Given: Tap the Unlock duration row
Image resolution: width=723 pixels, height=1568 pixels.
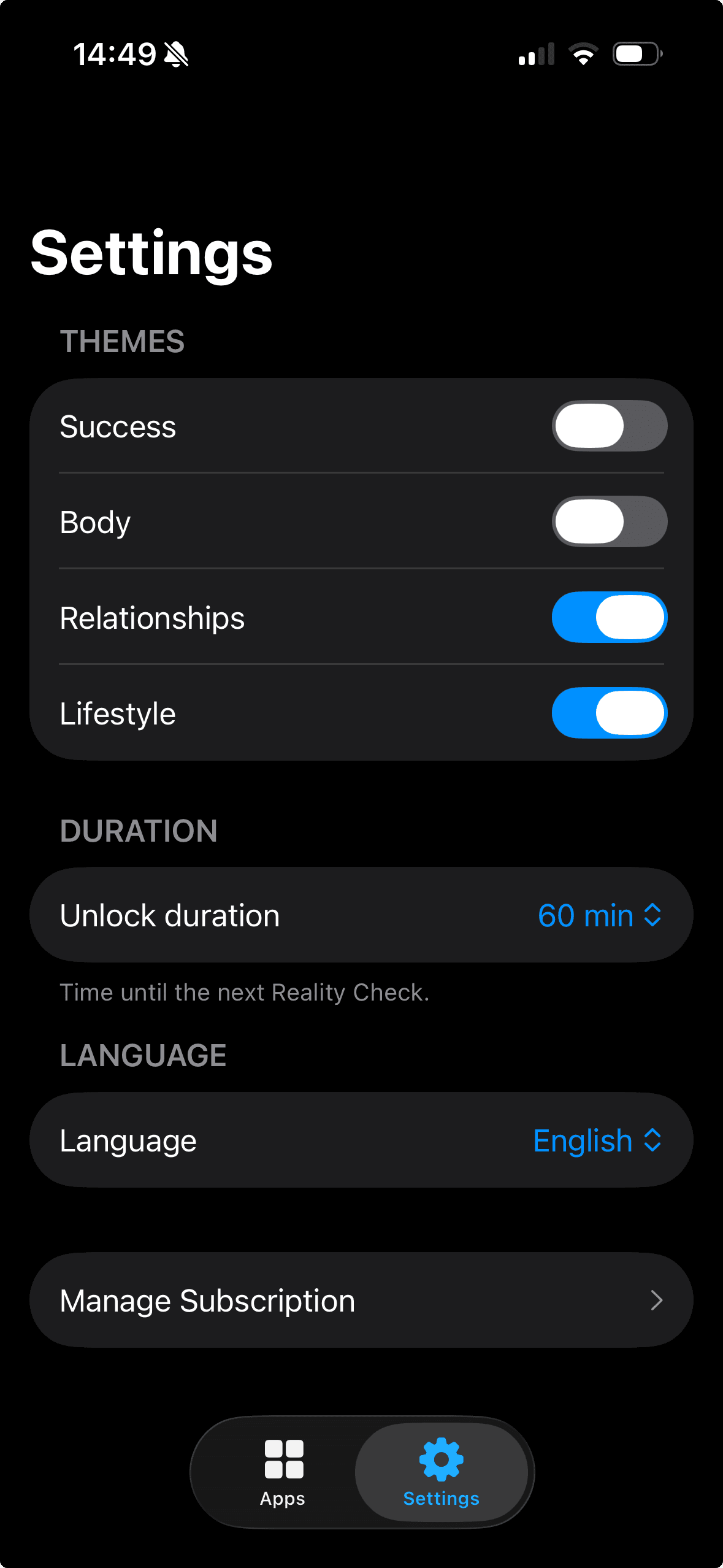Looking at the screenshot, I should pyautogui.click(x=245, y=915).
